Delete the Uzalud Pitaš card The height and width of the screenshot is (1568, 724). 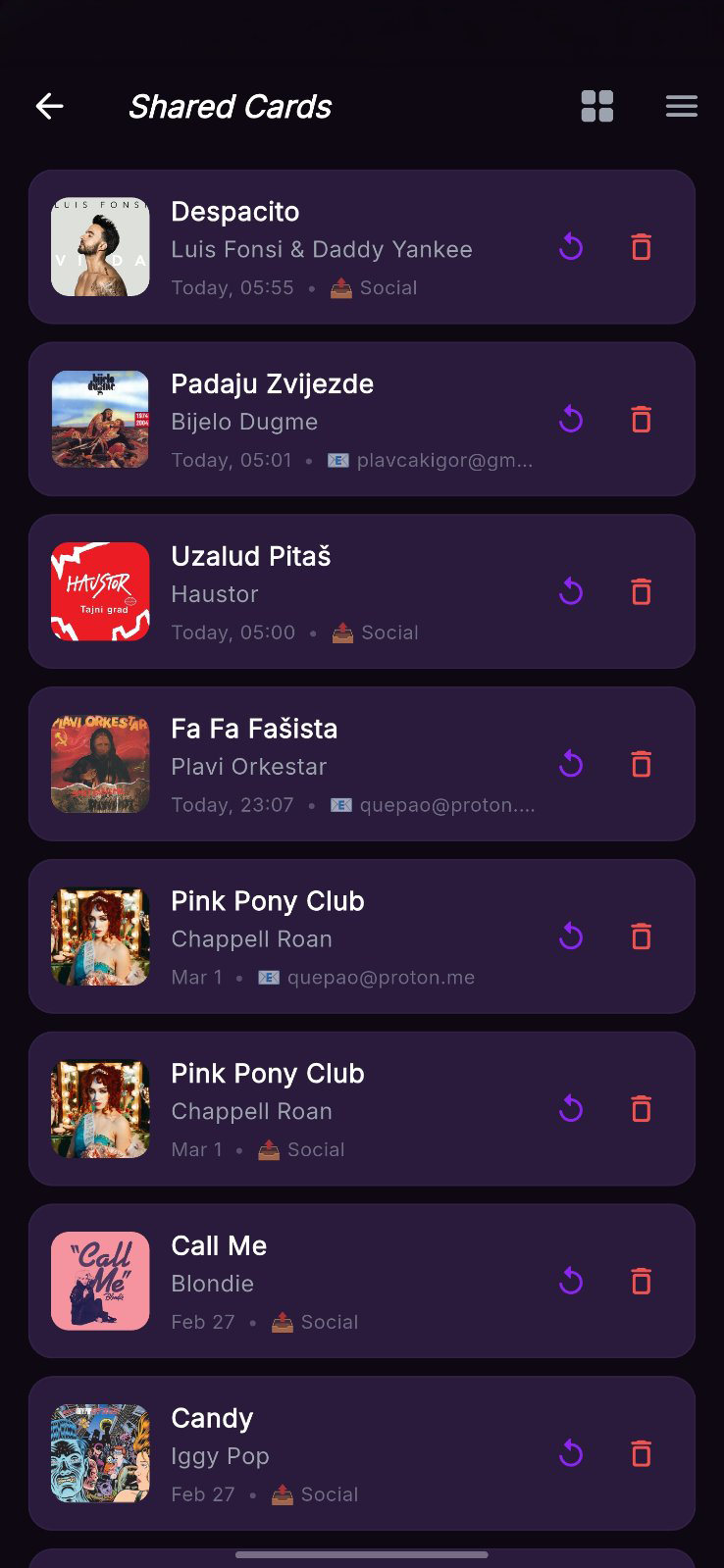pyautogui.click(x=641, y=592)
